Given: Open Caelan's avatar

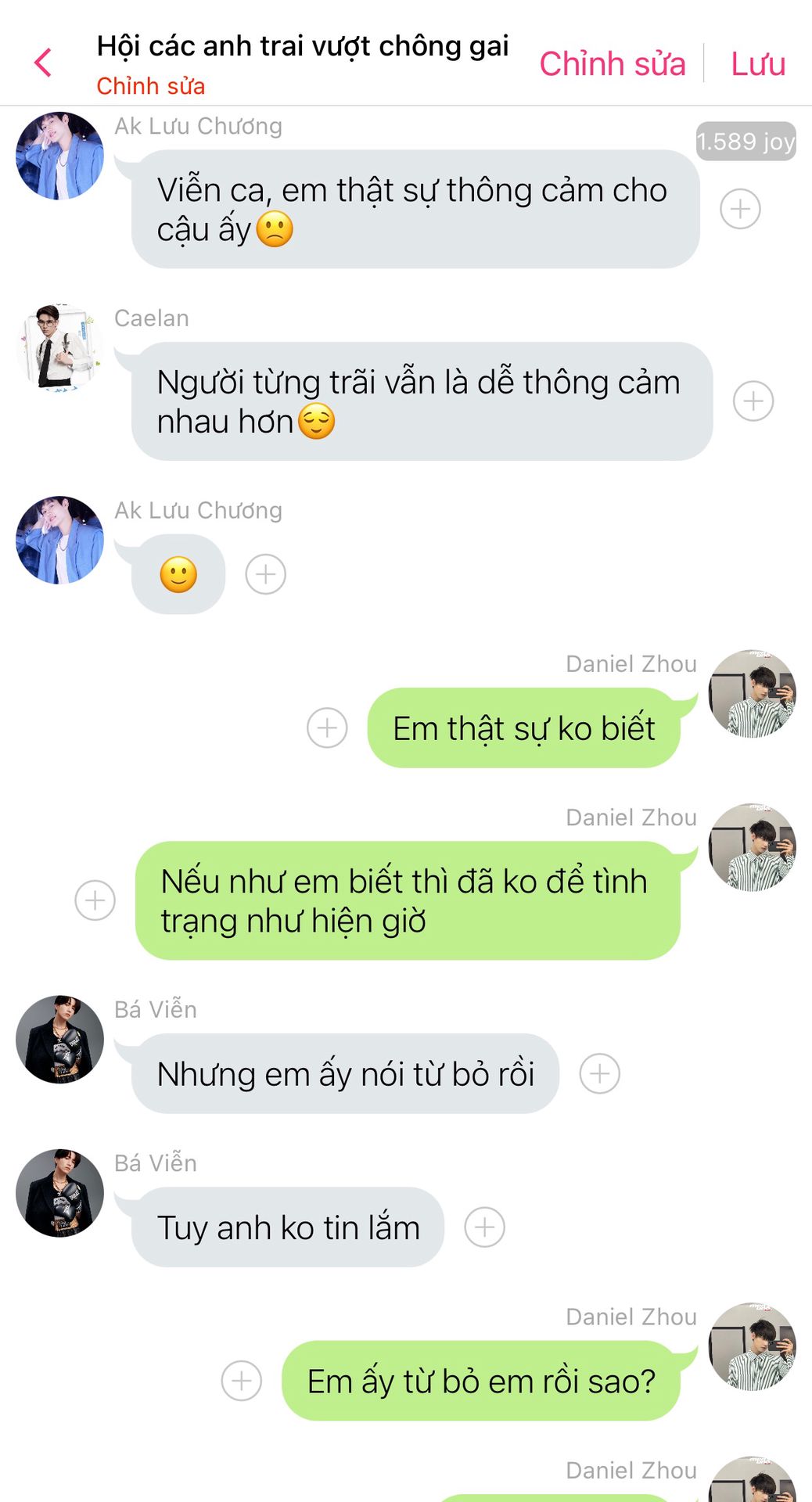Looking at the screenshot, I should (59, 347).
